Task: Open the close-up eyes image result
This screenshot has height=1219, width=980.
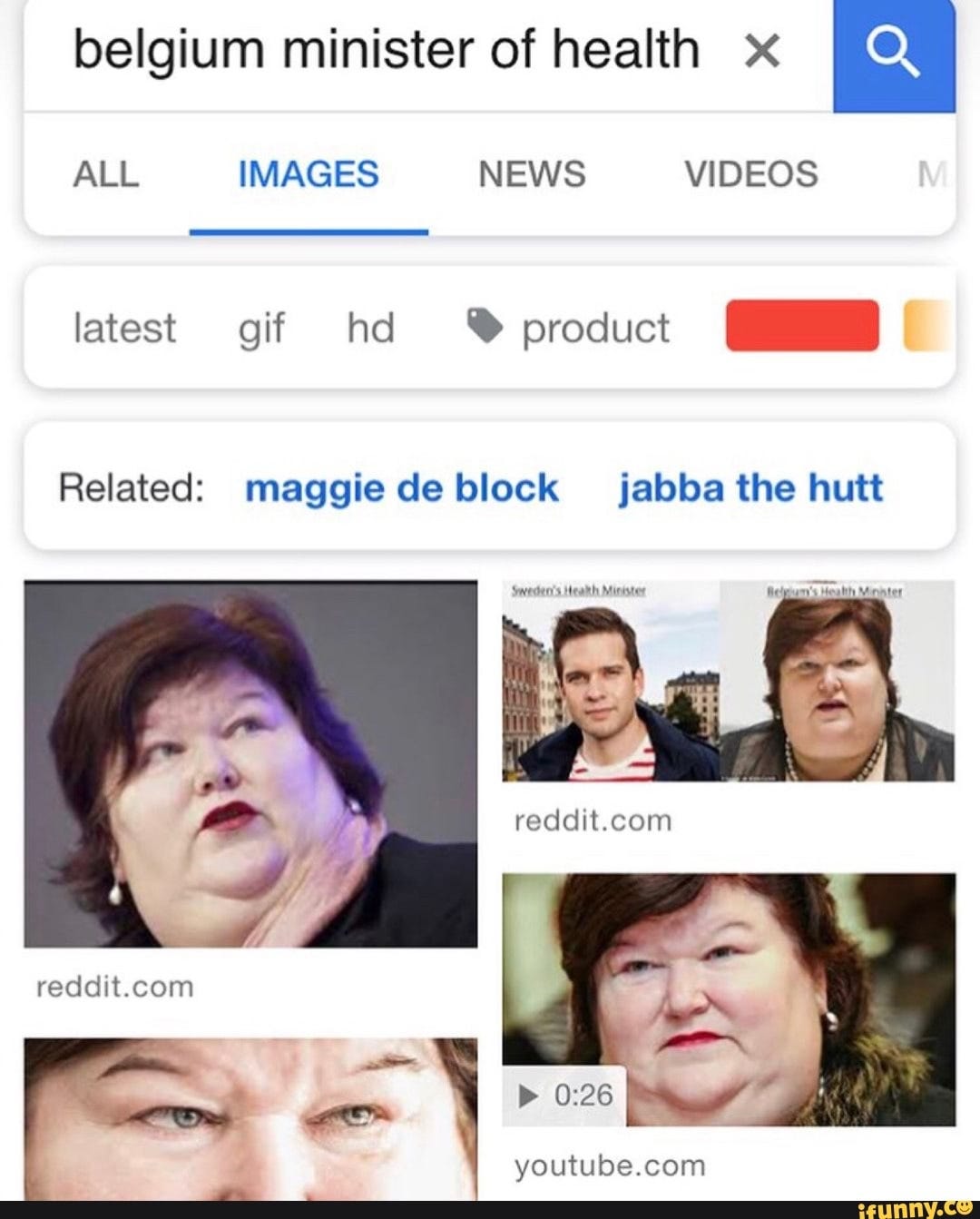Action: click(x=250, y=1117)
